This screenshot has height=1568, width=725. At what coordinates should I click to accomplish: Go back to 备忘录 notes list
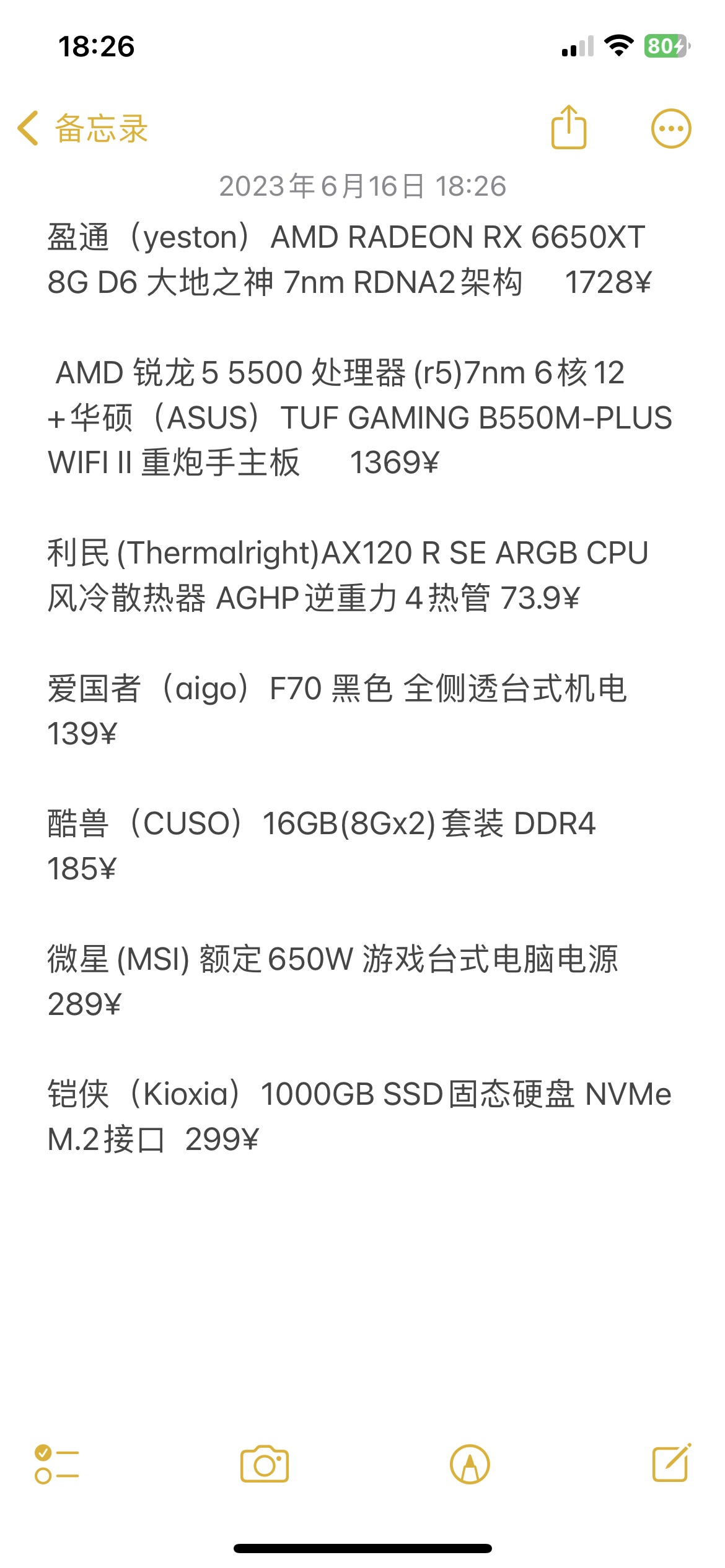pos(83,129)
